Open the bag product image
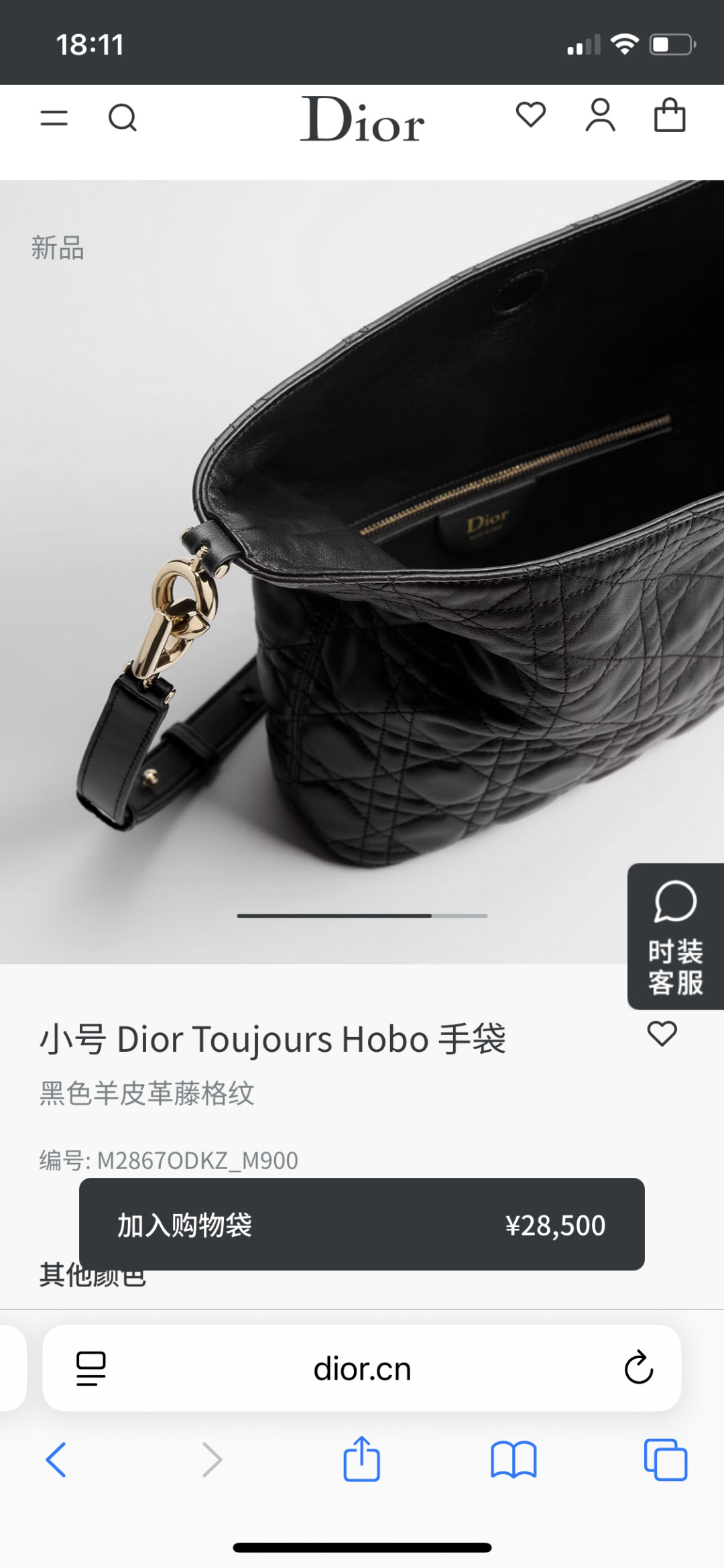Viewport: 724px width, 1568px height. (362, 572)
